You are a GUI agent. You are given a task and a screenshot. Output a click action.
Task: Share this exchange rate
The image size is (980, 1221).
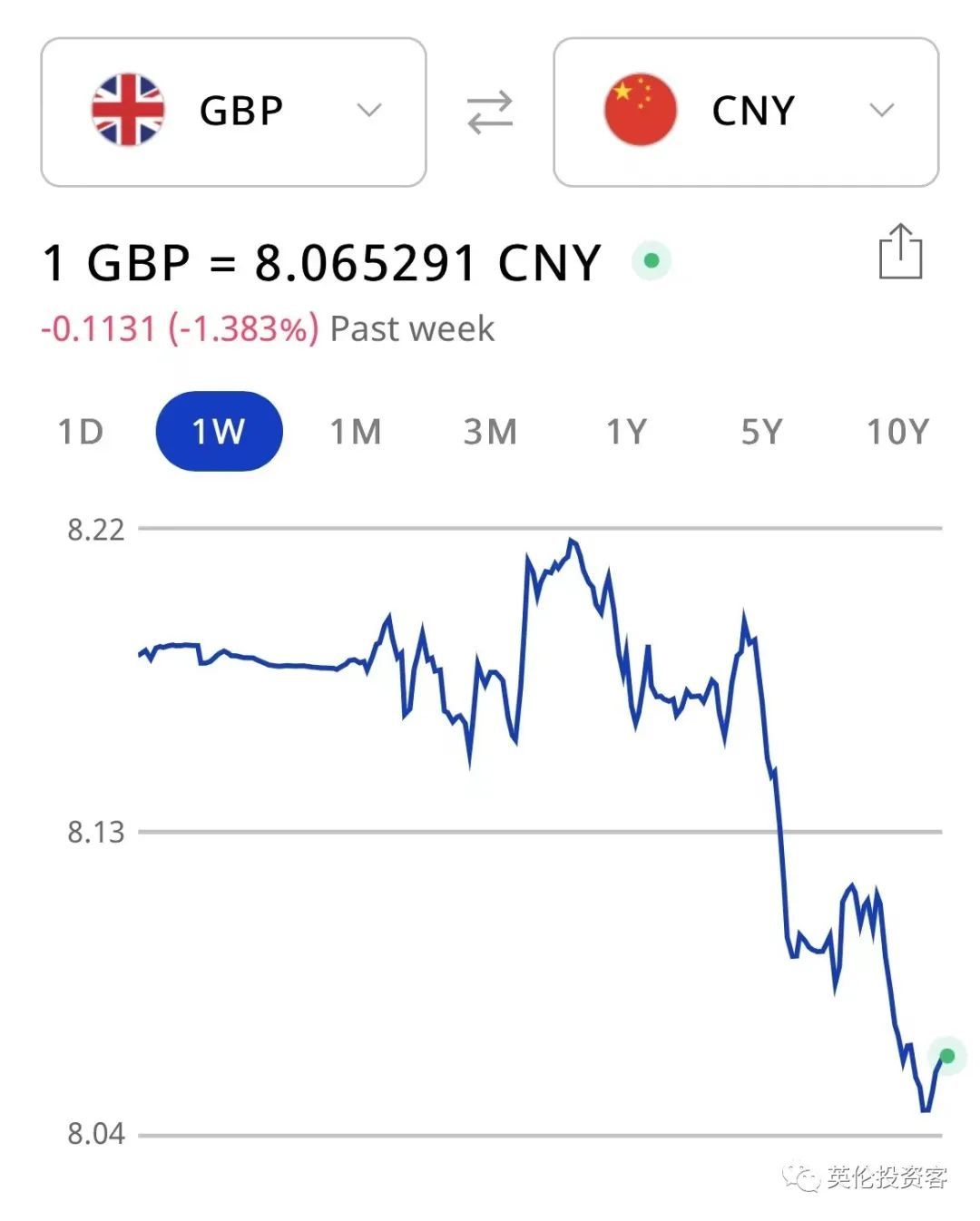900,252
